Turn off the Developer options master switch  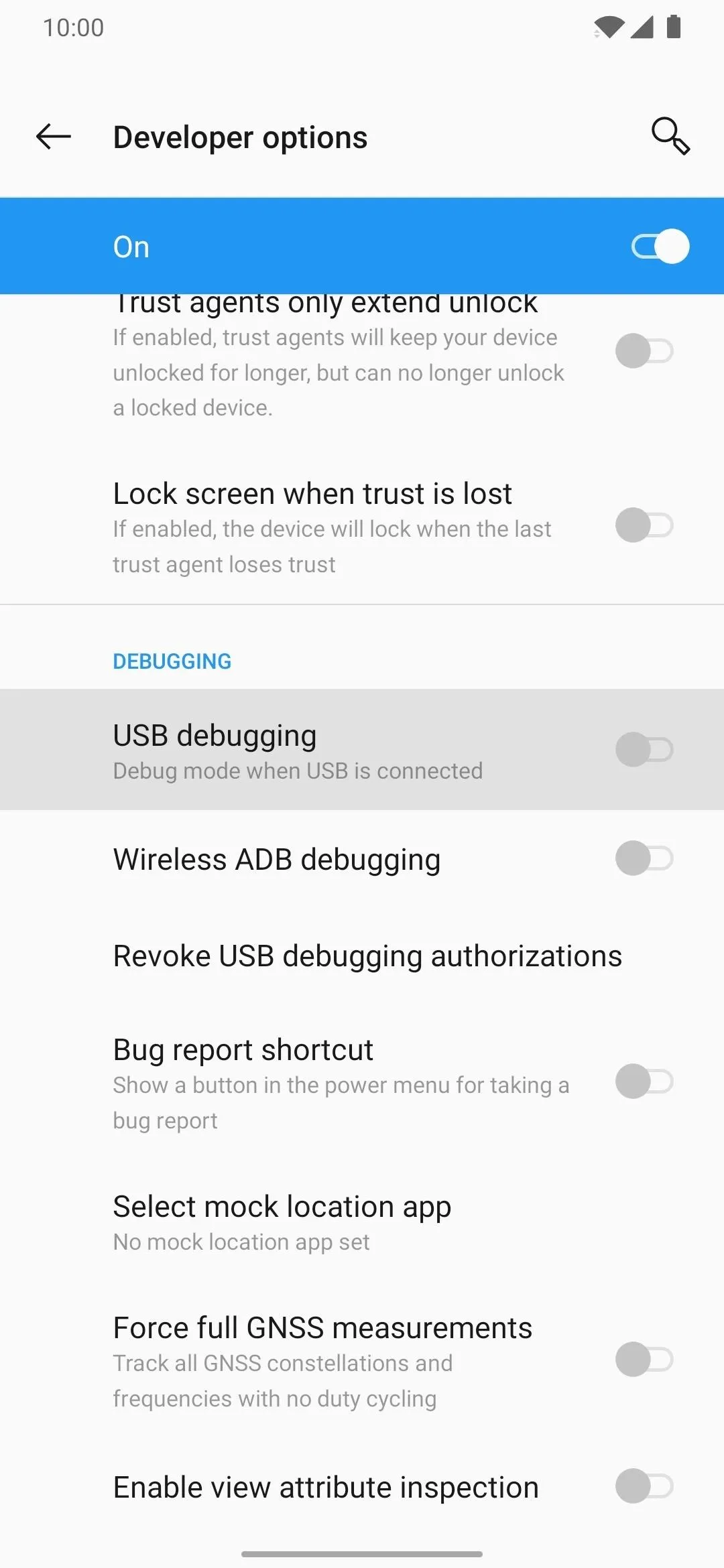(x=660, y=247)
